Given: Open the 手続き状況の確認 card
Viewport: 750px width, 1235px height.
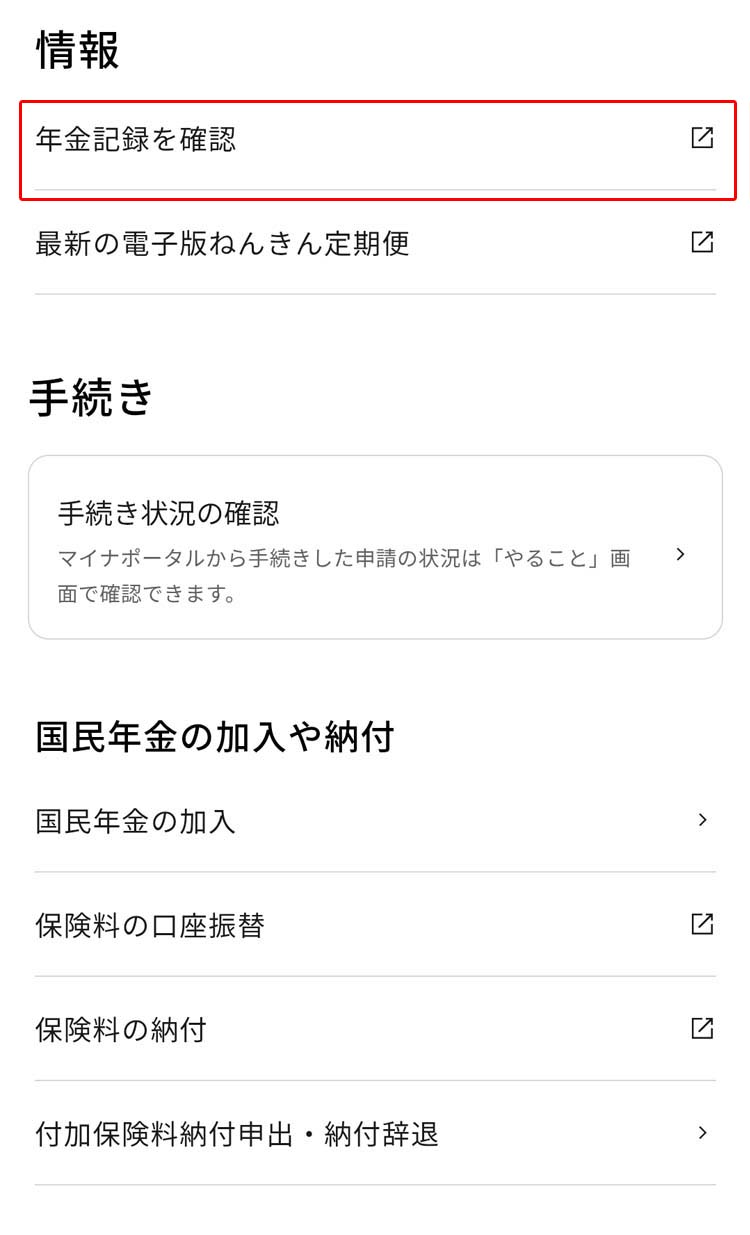Looking at the screenshot, I should coord(375,548).
